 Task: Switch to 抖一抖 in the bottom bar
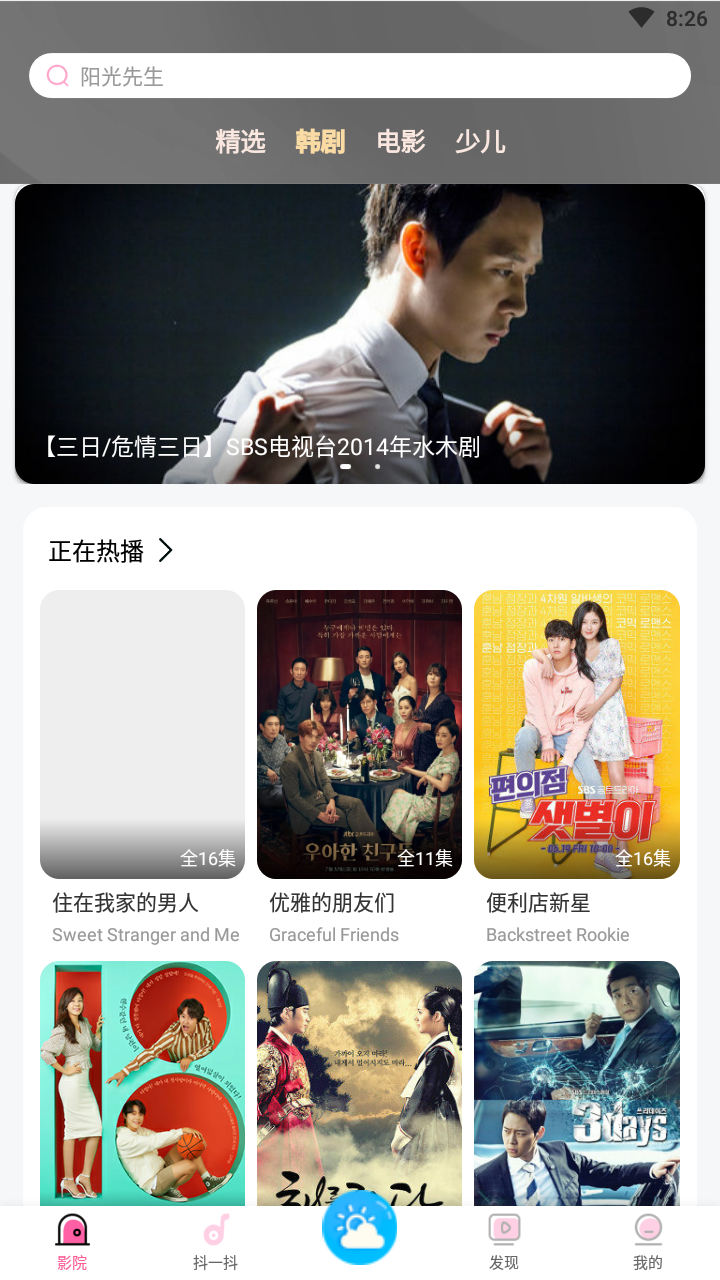[216, 1242]
